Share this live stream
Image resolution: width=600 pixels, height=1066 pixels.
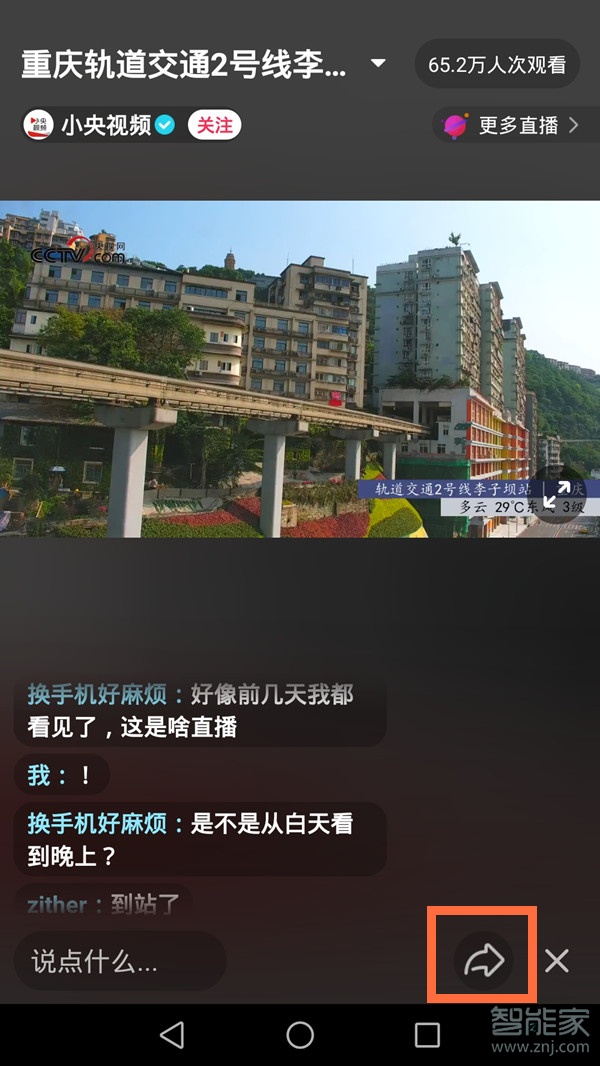pos(484,962)
